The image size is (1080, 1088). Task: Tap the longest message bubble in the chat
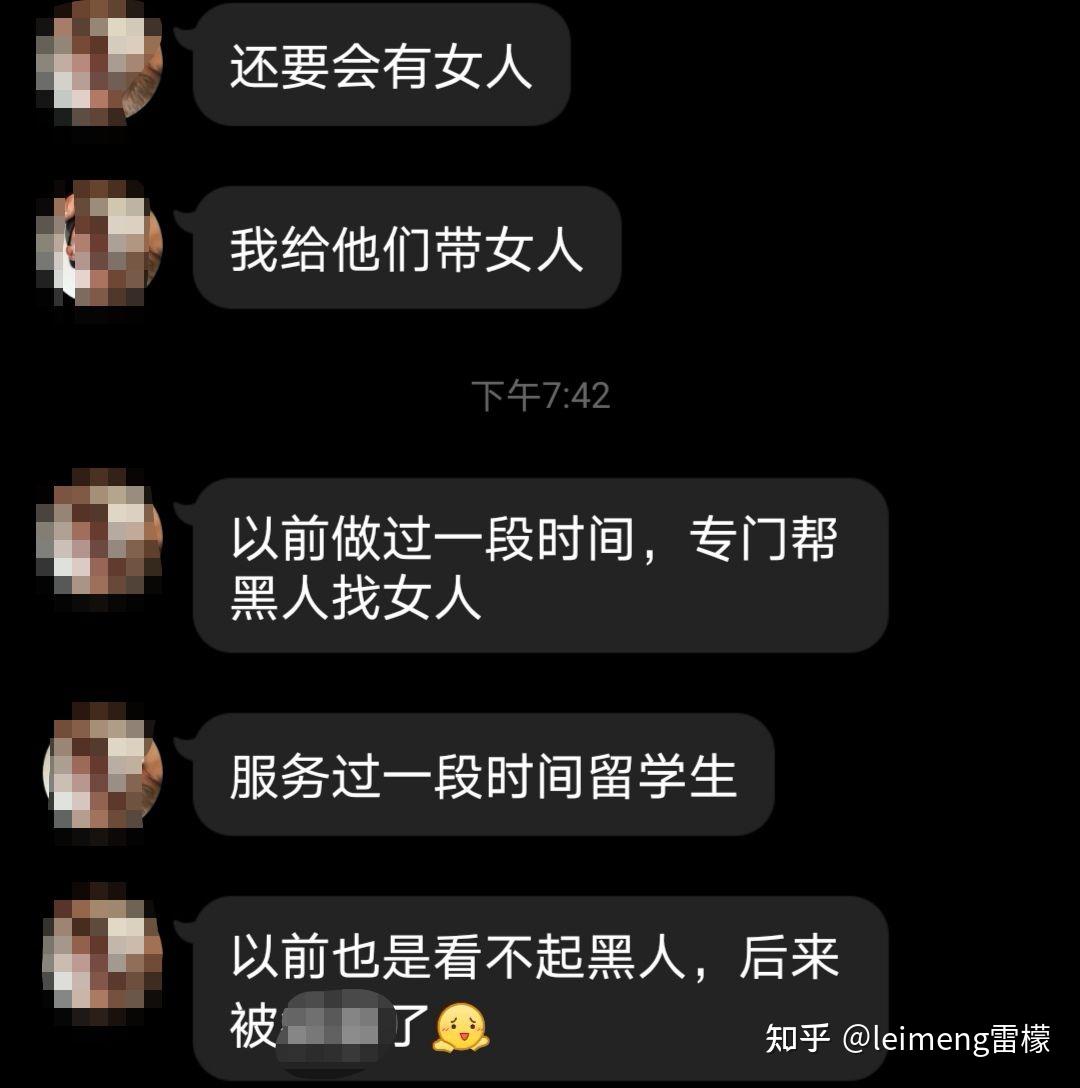click(x=540, y=565)
